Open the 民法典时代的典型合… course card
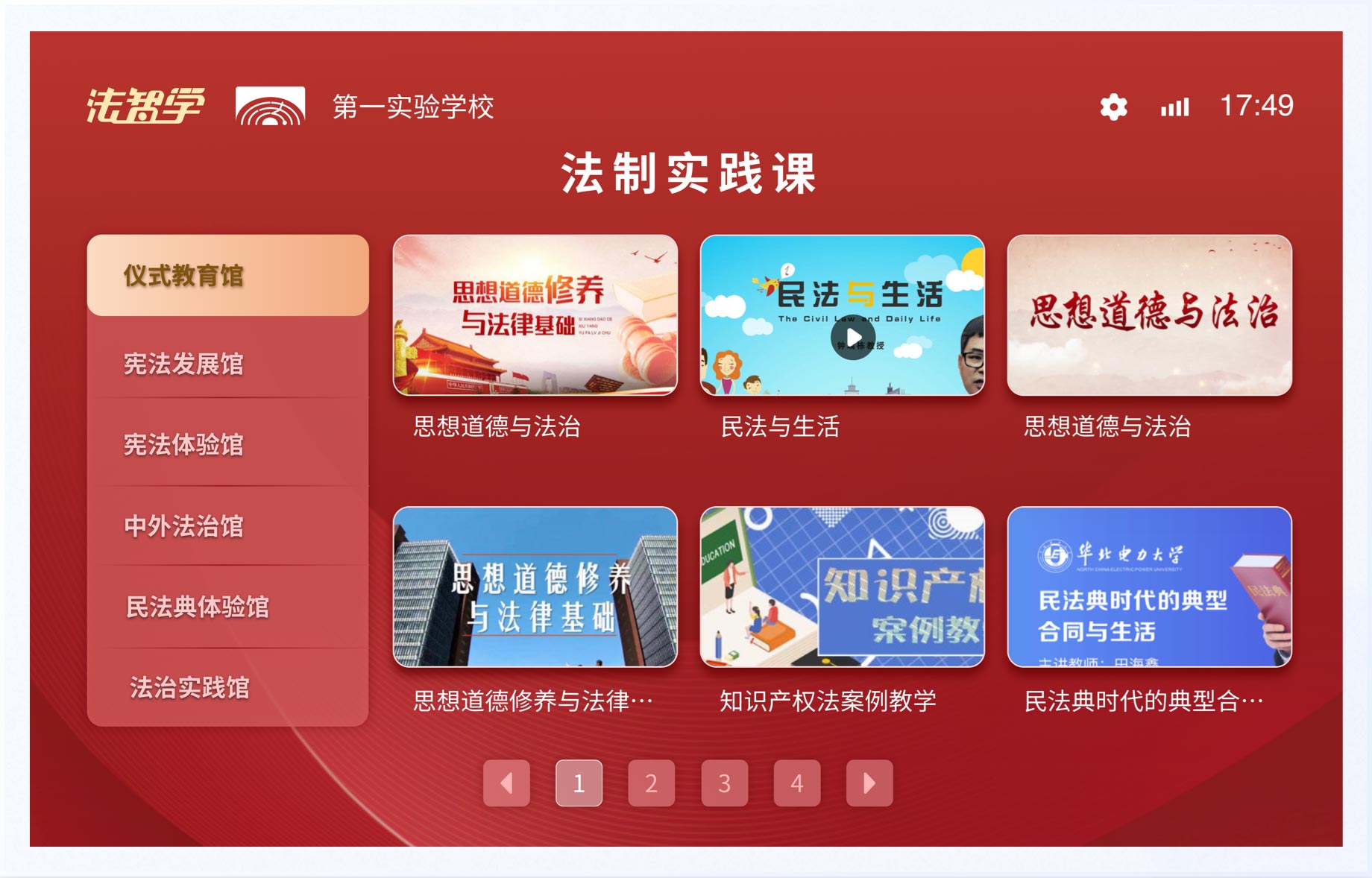This screenshot has width=1372, height=878. 1149,587
